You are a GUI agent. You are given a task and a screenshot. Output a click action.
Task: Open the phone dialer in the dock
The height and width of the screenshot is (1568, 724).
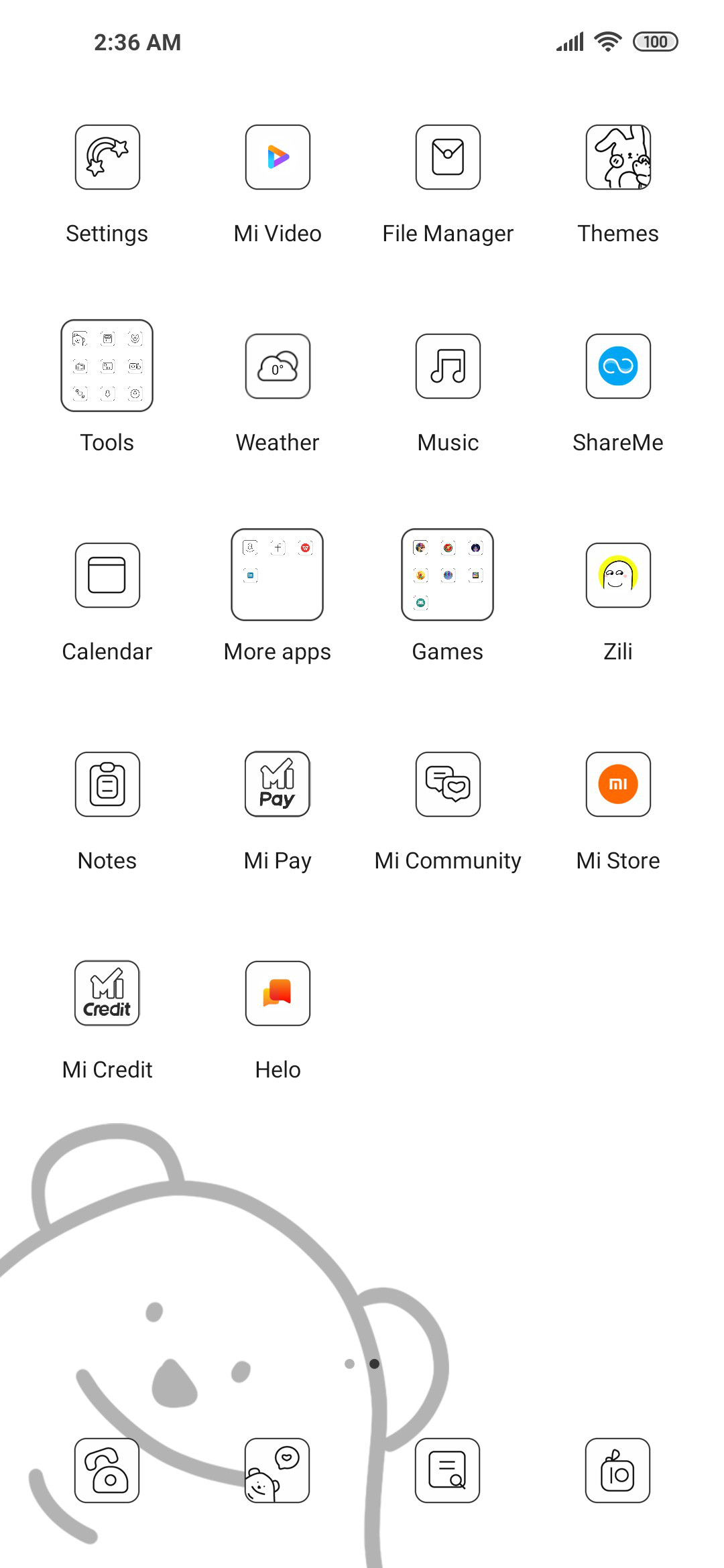[107, 1470]
